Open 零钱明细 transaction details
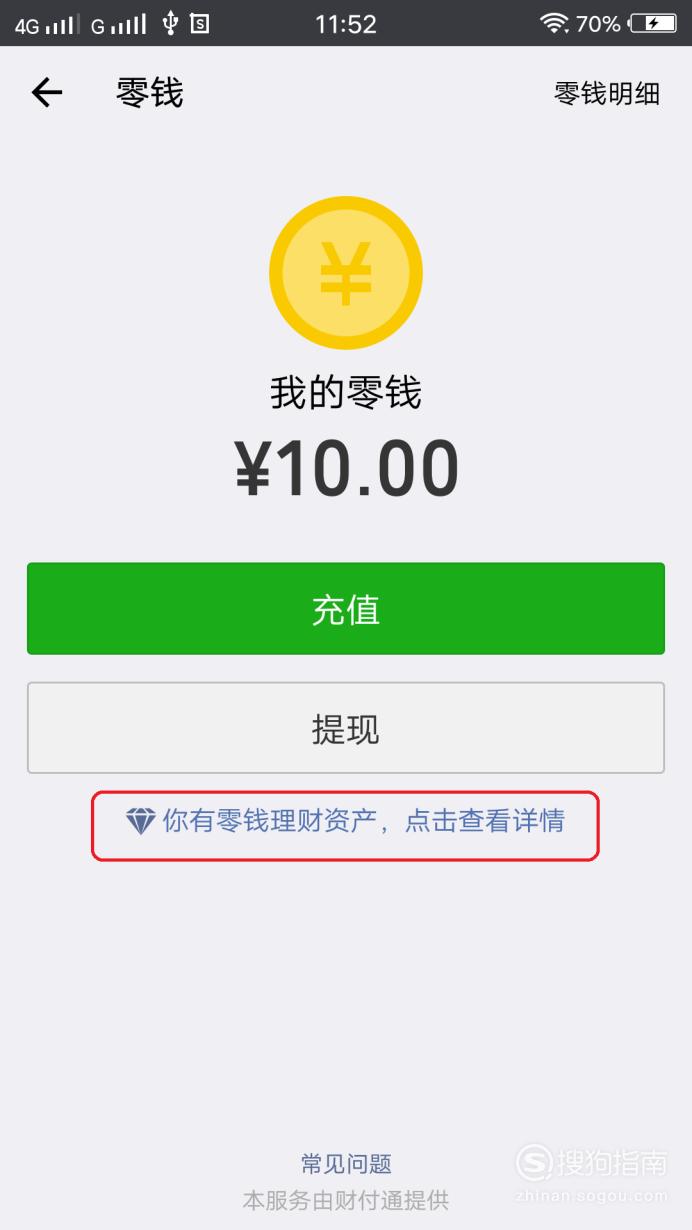 tap(607, 93)
